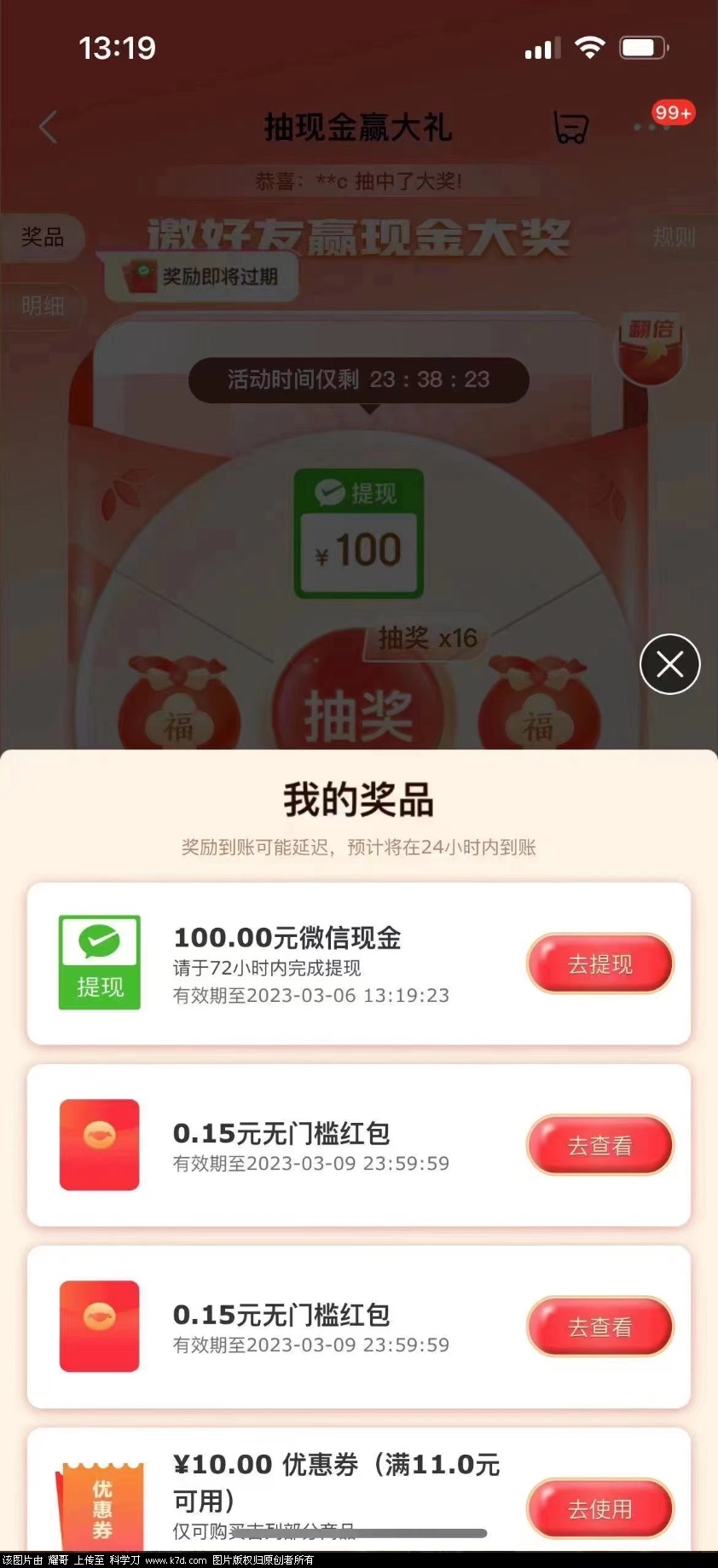This screenshot has height=1568, width=718.
Task: Tap 去提现 to withdraw 100 yuan
Action: 599,963
